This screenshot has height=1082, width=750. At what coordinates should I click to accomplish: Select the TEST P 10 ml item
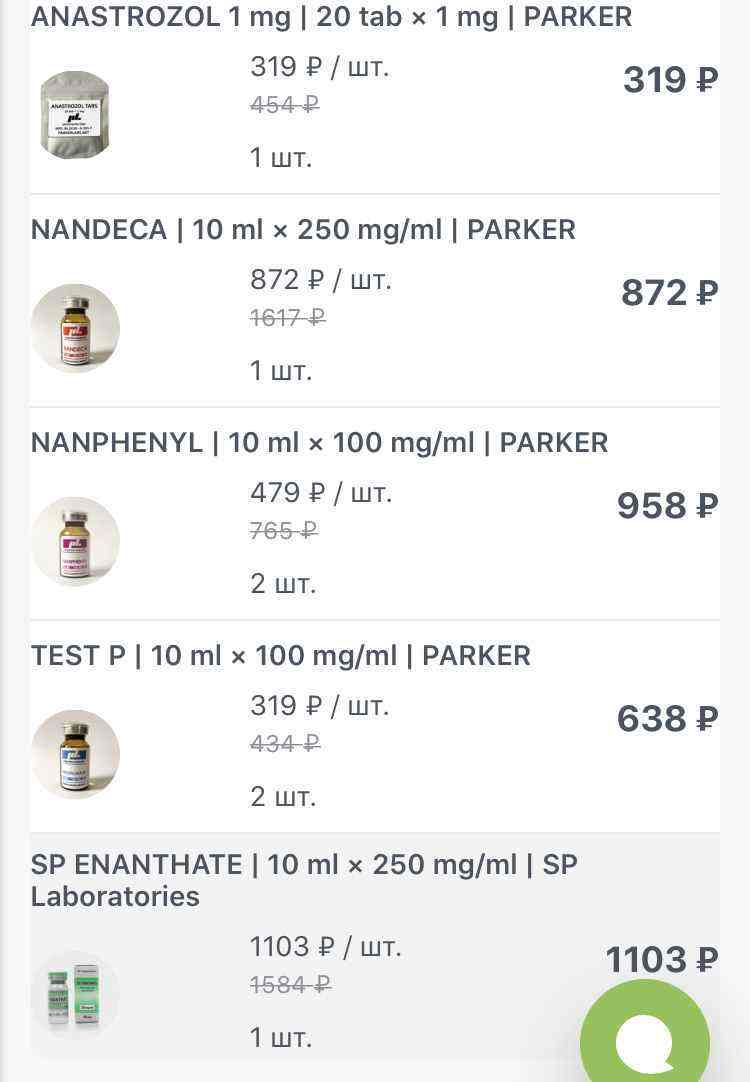click(x=280, y=656)
